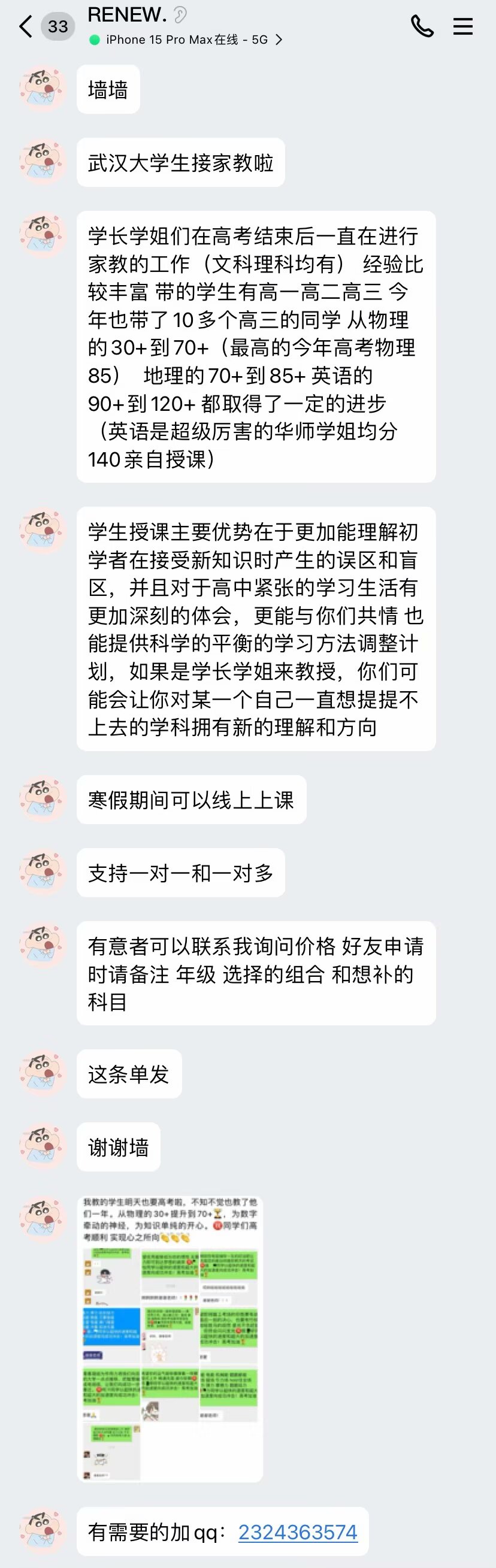
Task: Open QQ number link 2324363574
Action: pyautogui.click(x=298, y=1531)
